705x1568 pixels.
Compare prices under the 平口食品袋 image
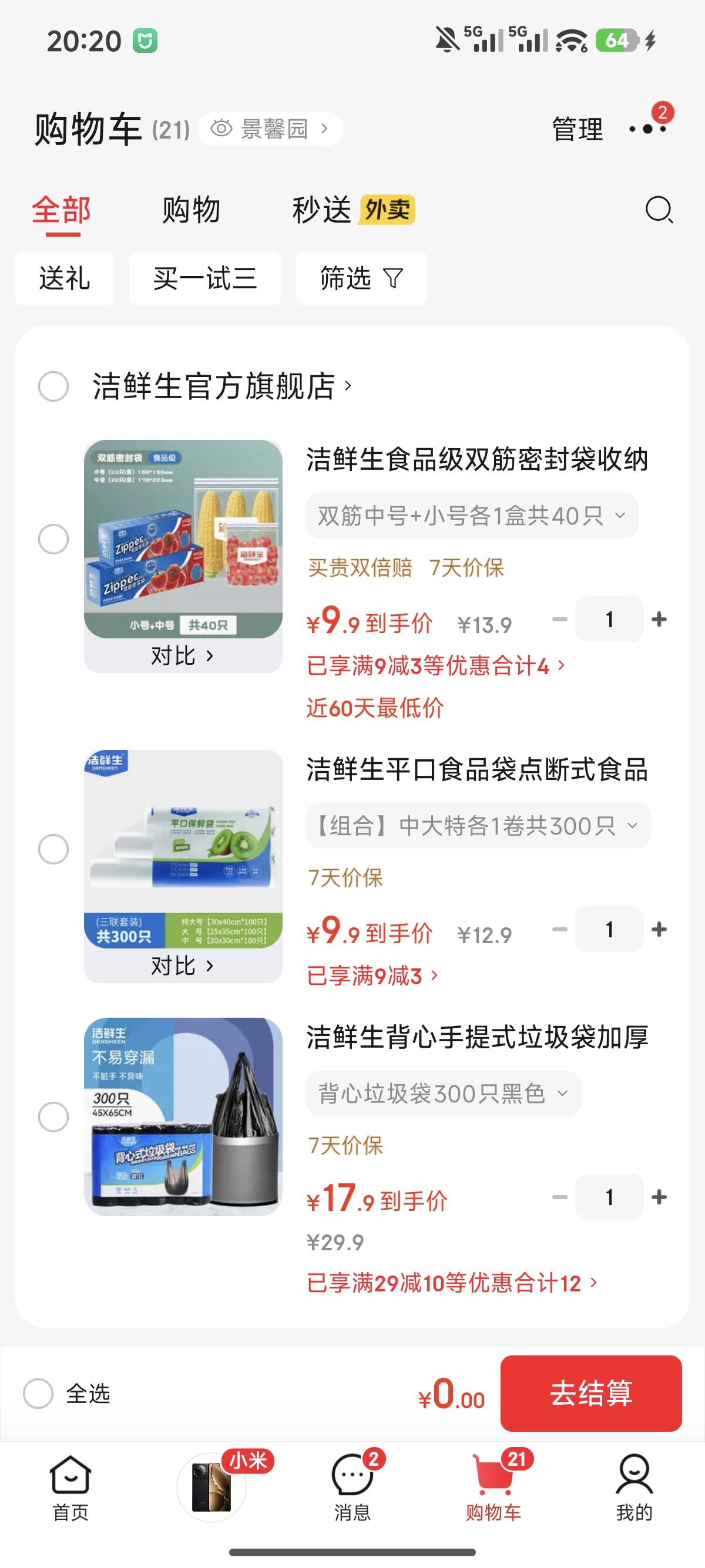[182, 966]
